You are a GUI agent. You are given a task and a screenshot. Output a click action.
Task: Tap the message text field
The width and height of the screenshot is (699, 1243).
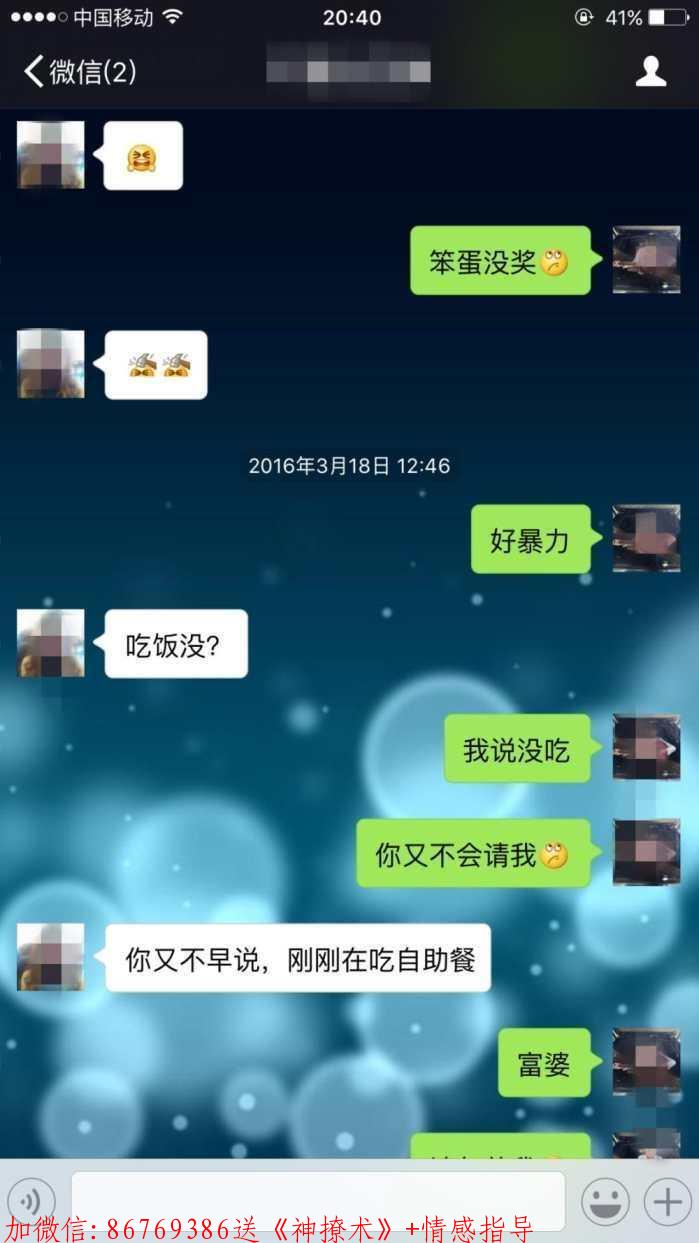[x=318, y=1199]
